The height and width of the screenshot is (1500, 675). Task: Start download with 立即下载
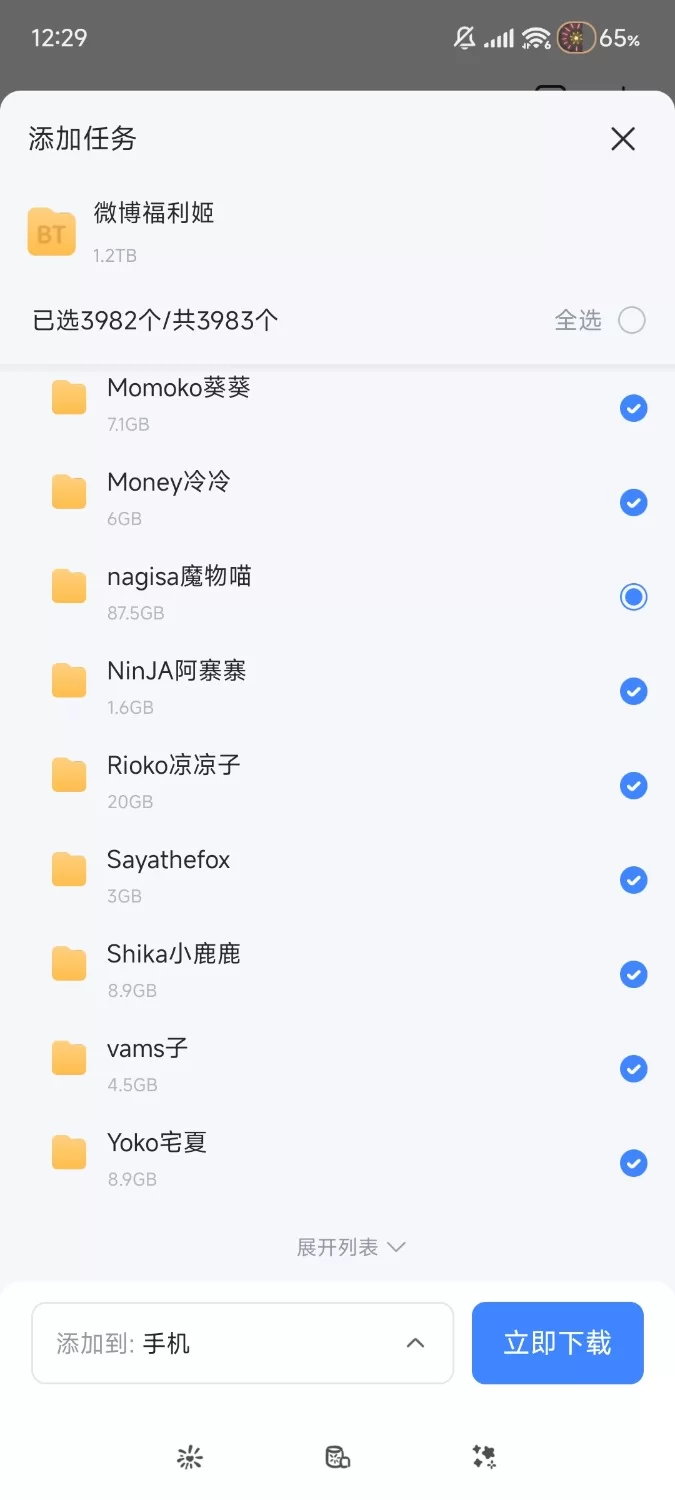[557, 1343]
